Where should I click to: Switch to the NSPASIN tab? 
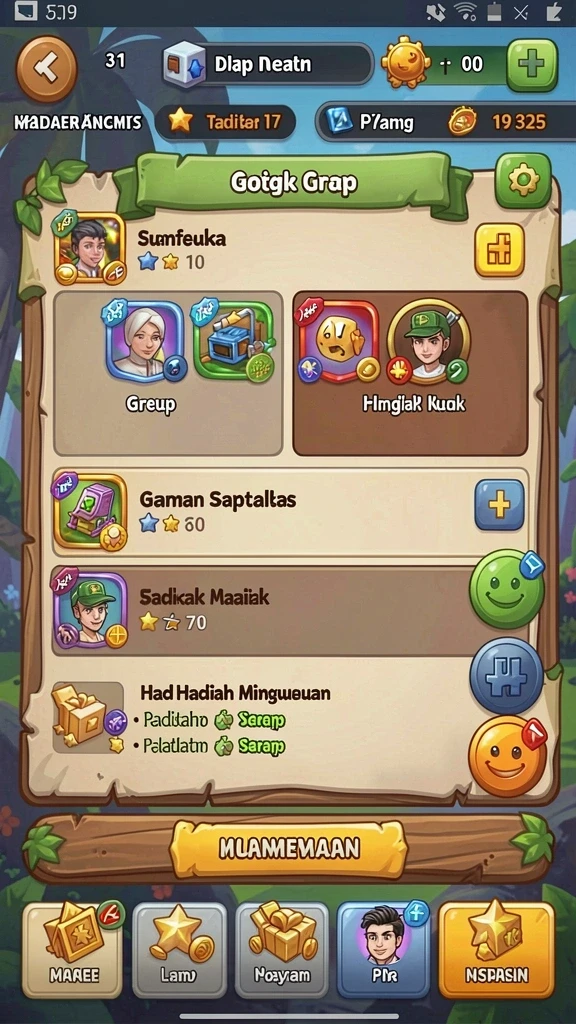[497, 951]
